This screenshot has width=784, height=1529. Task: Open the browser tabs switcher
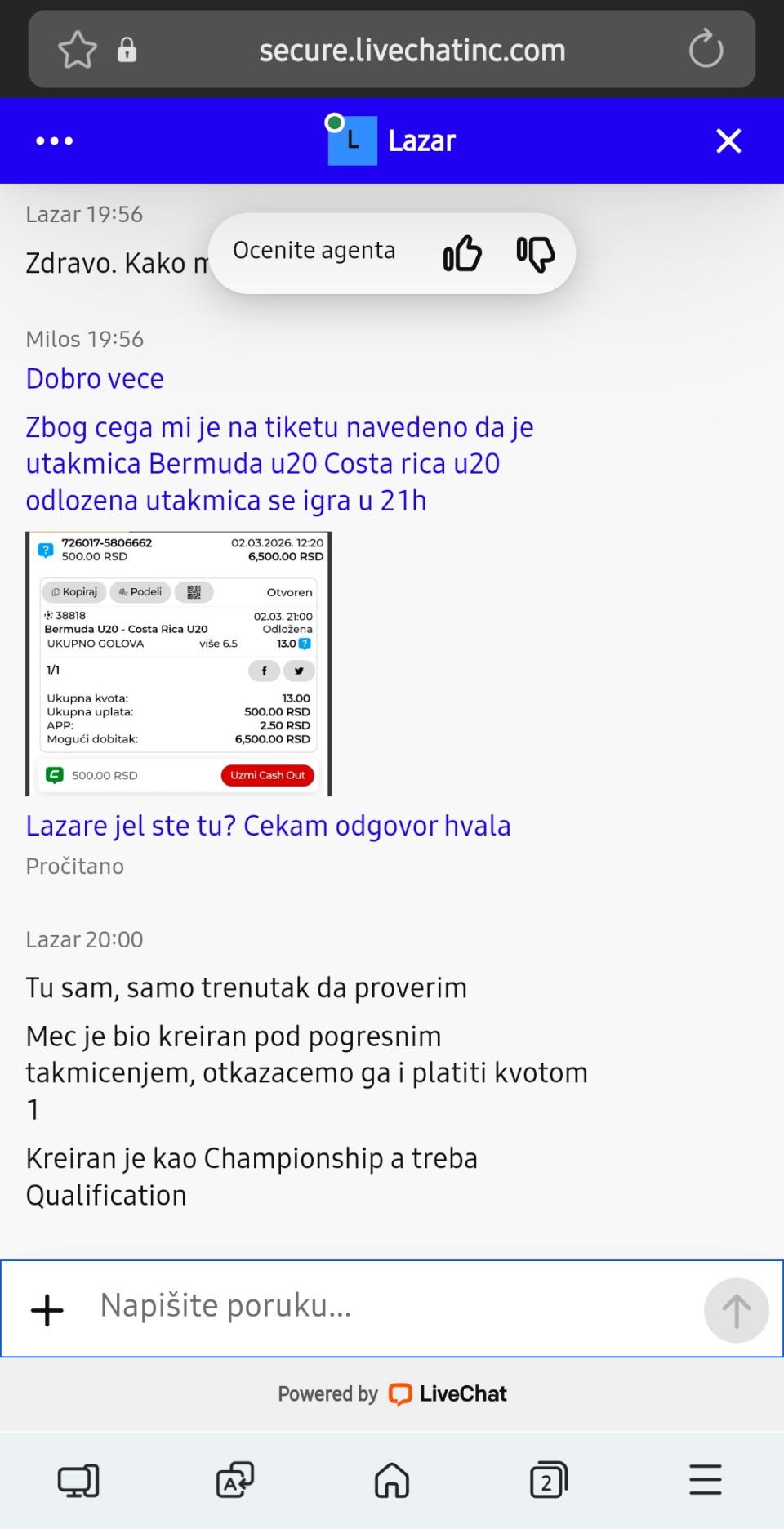click(x=549, y=1480)
